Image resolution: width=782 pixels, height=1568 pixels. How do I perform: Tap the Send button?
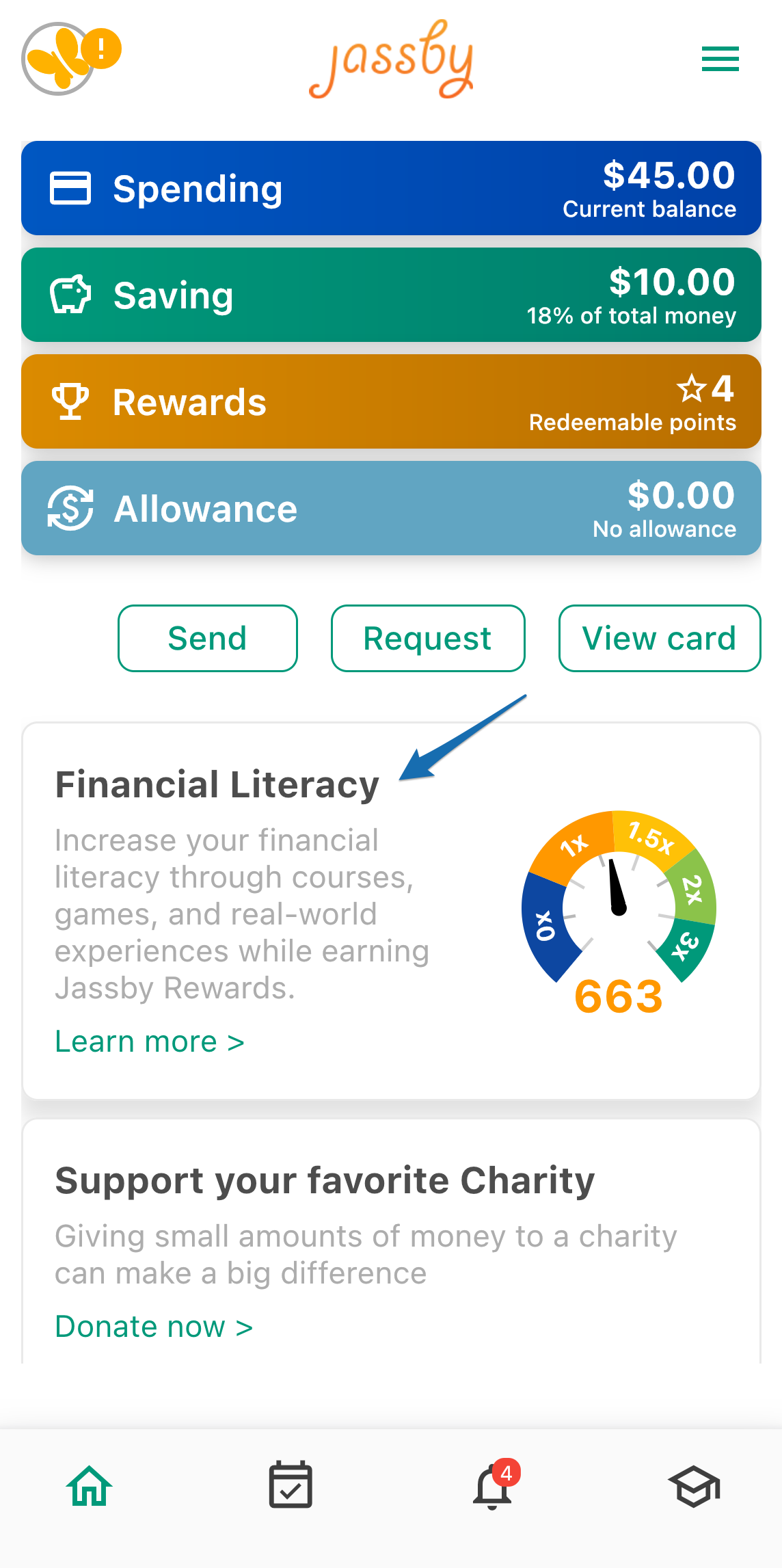[208, 638]
